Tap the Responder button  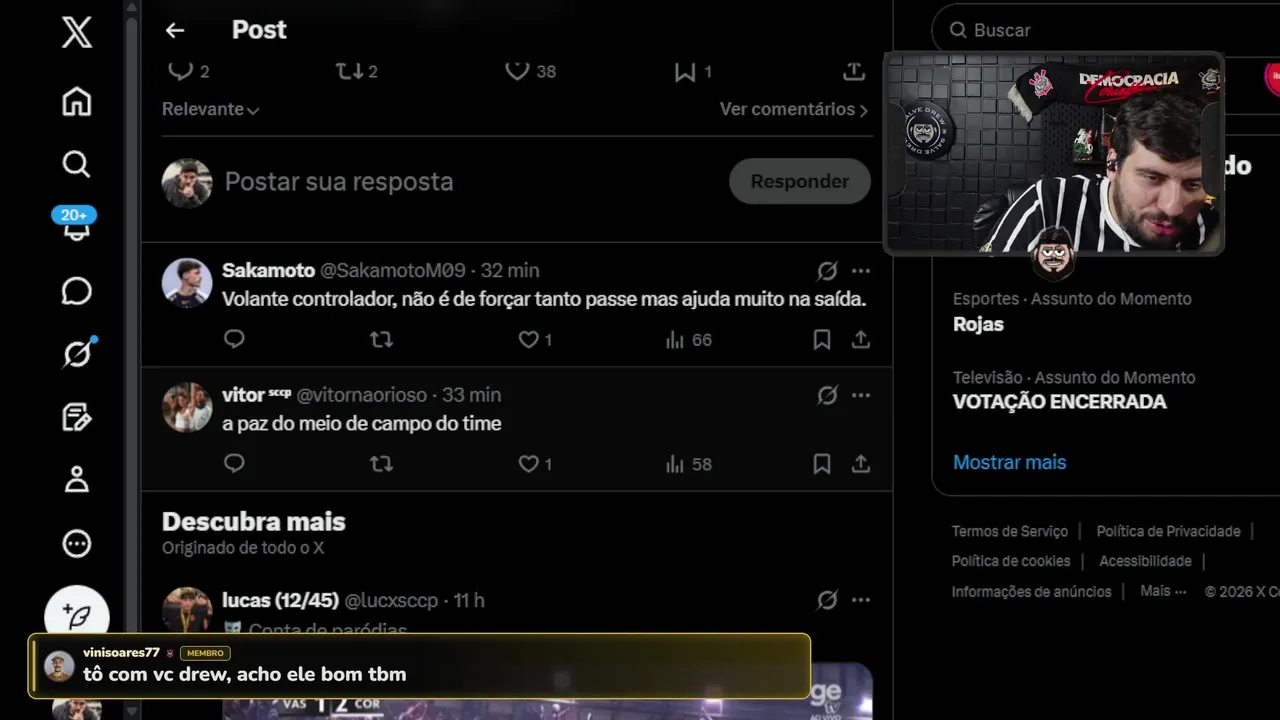(x=799, y=182)
